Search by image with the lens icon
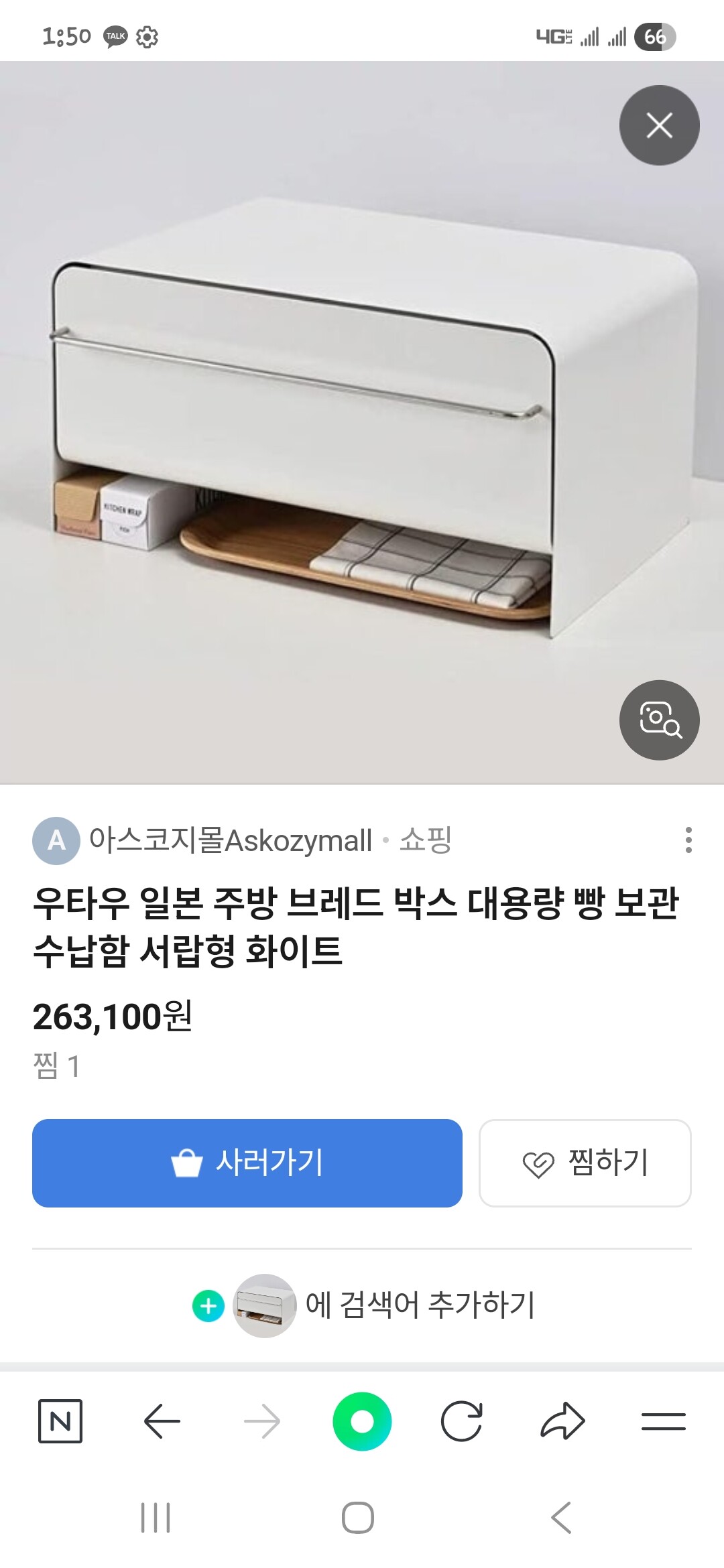The width and height of the screenshot is (724, 1568). pyautogui.click(x=659, y=720)
